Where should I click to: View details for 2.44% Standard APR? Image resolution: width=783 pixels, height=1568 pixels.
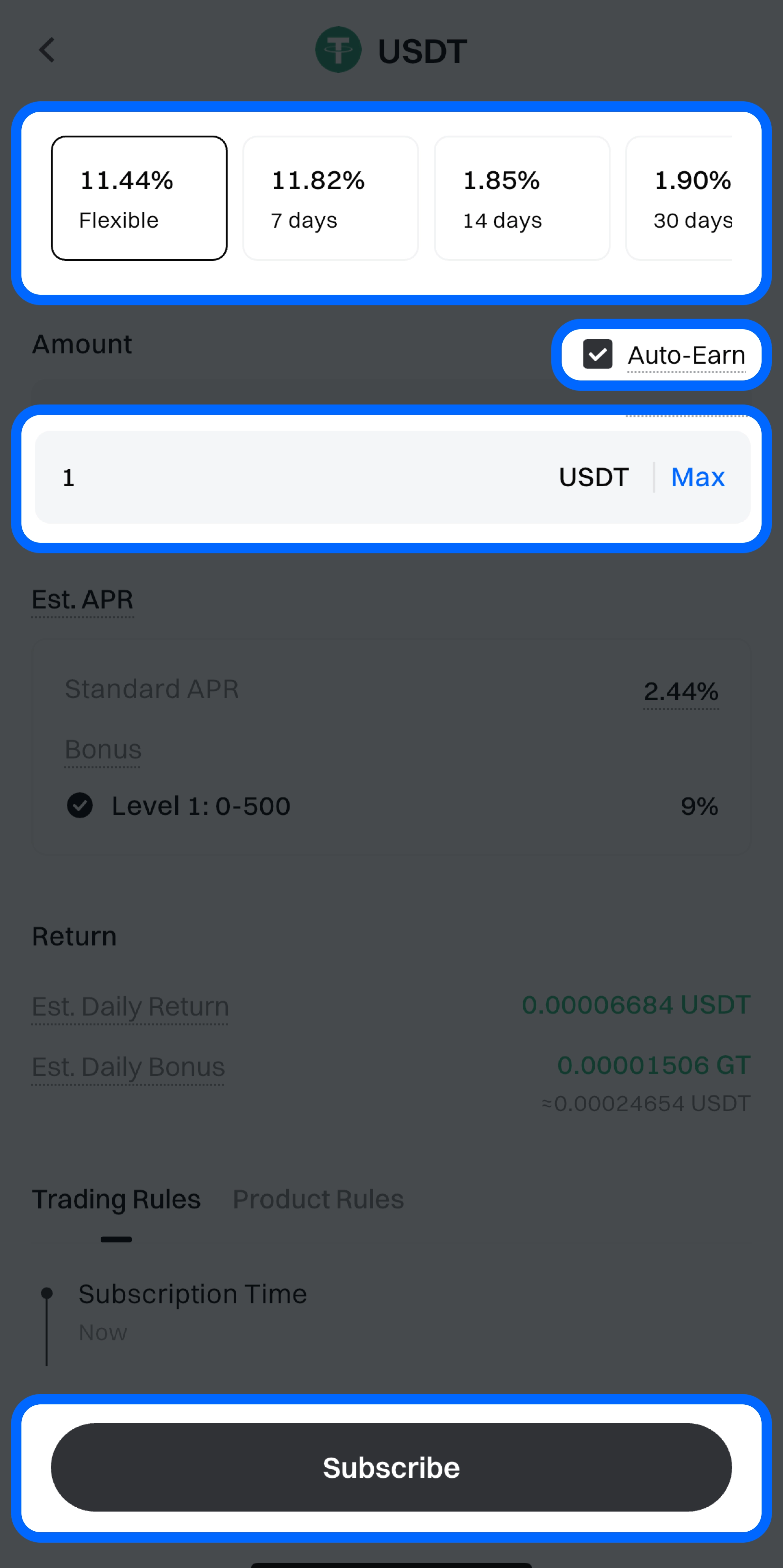point(681,691)
